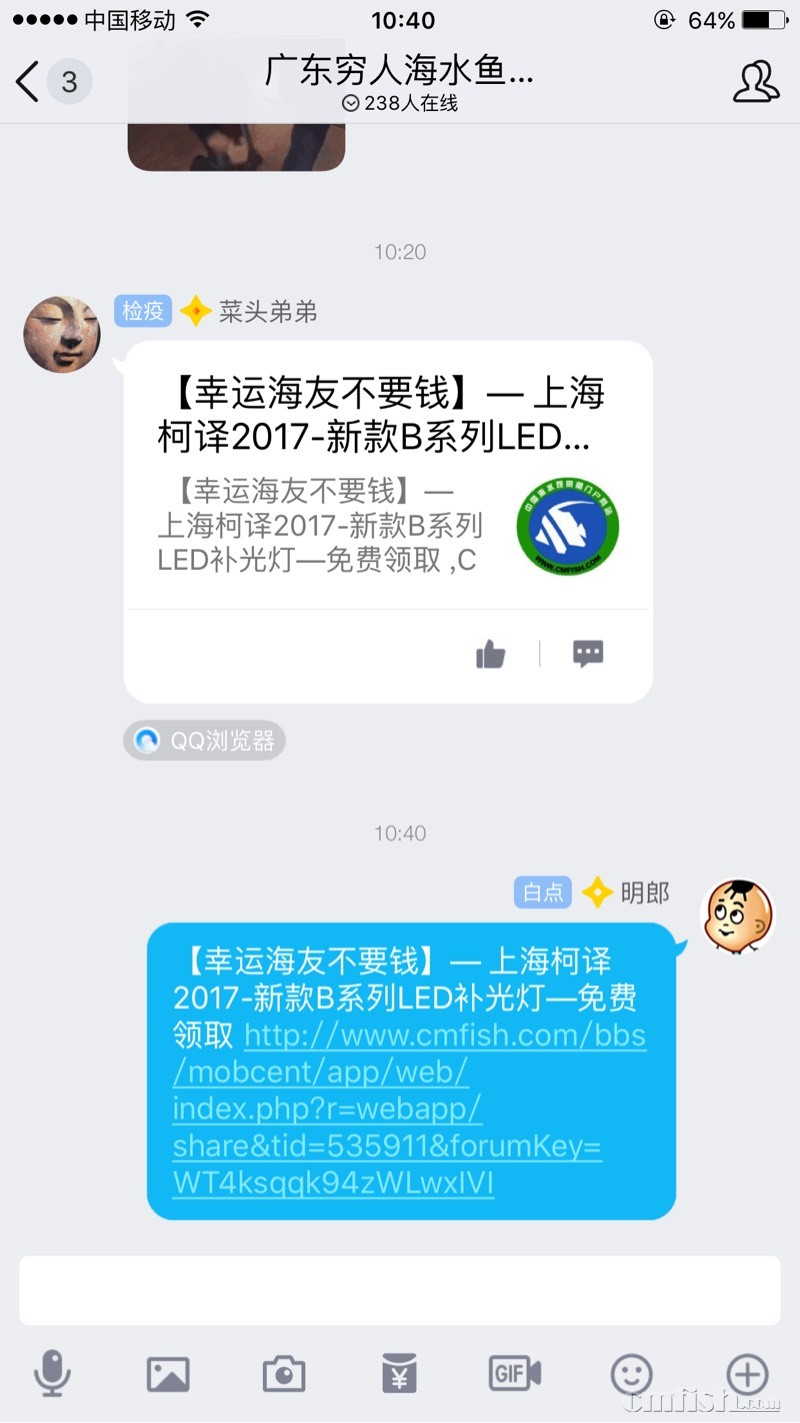This screenshot has height=1423, width=800.
Task: Expand more options with the plus icon
Action: (x=747, y=1375)
